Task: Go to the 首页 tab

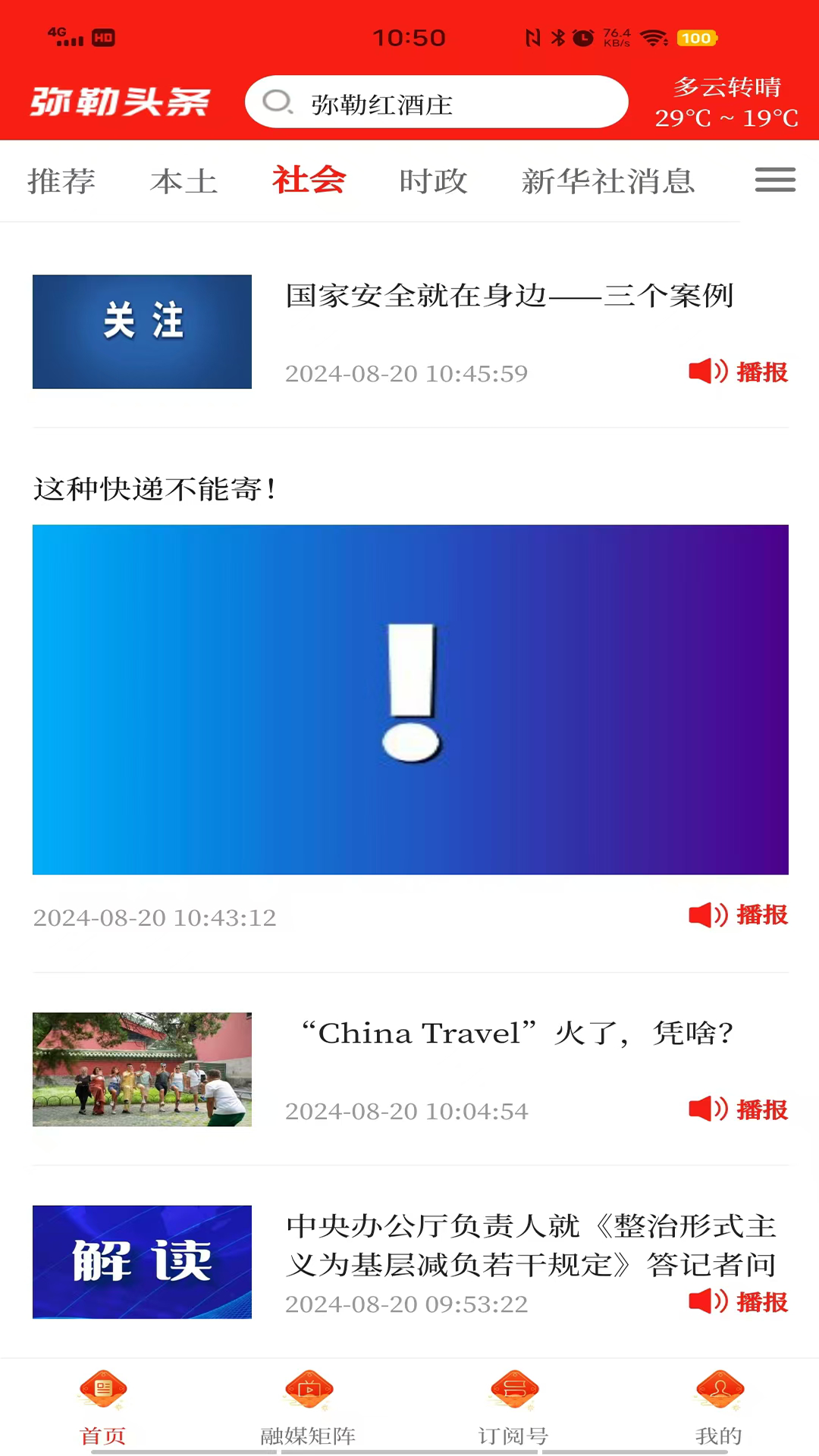Action: point(102,1407)
